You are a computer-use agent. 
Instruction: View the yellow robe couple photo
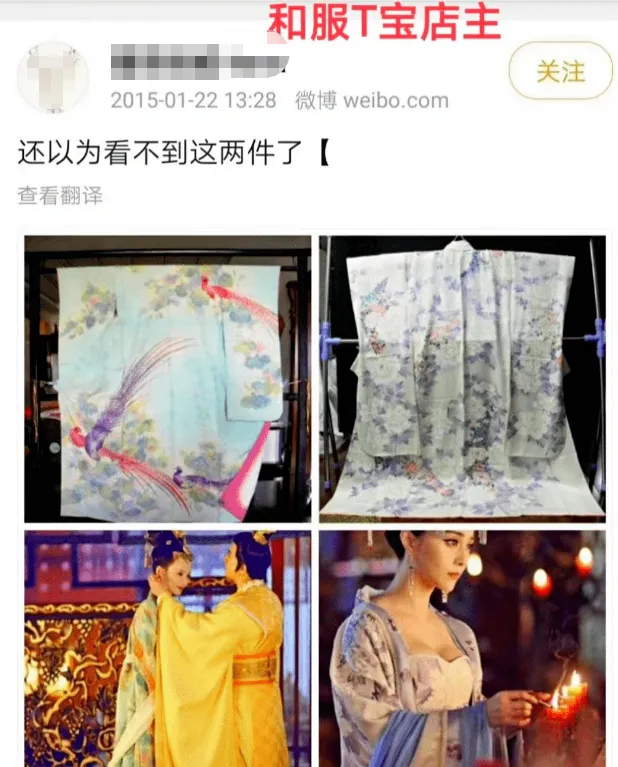pos(167,648)
